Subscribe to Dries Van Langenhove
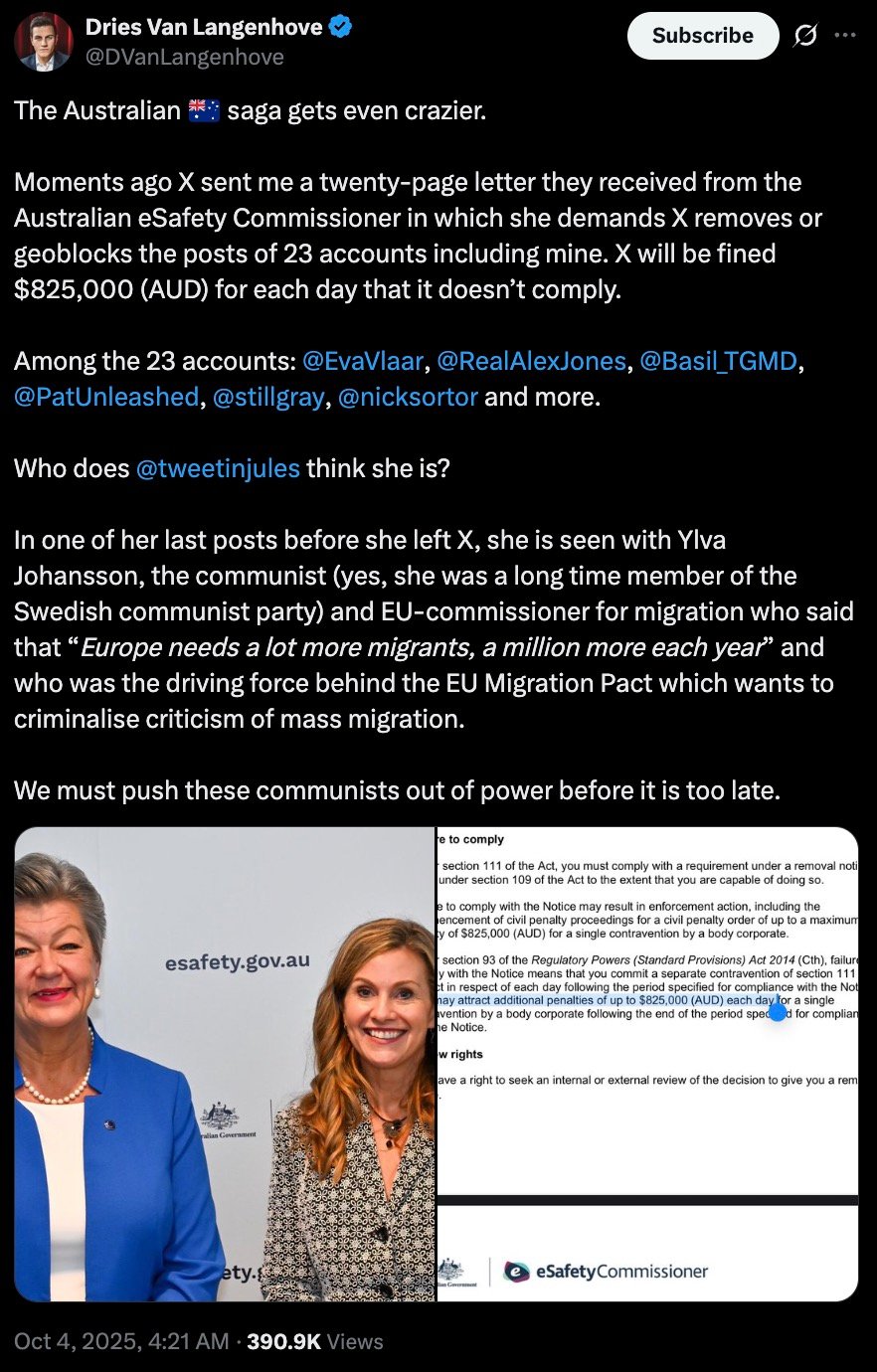The height and width of the screenshot is (1372, 877). (702, 36)
